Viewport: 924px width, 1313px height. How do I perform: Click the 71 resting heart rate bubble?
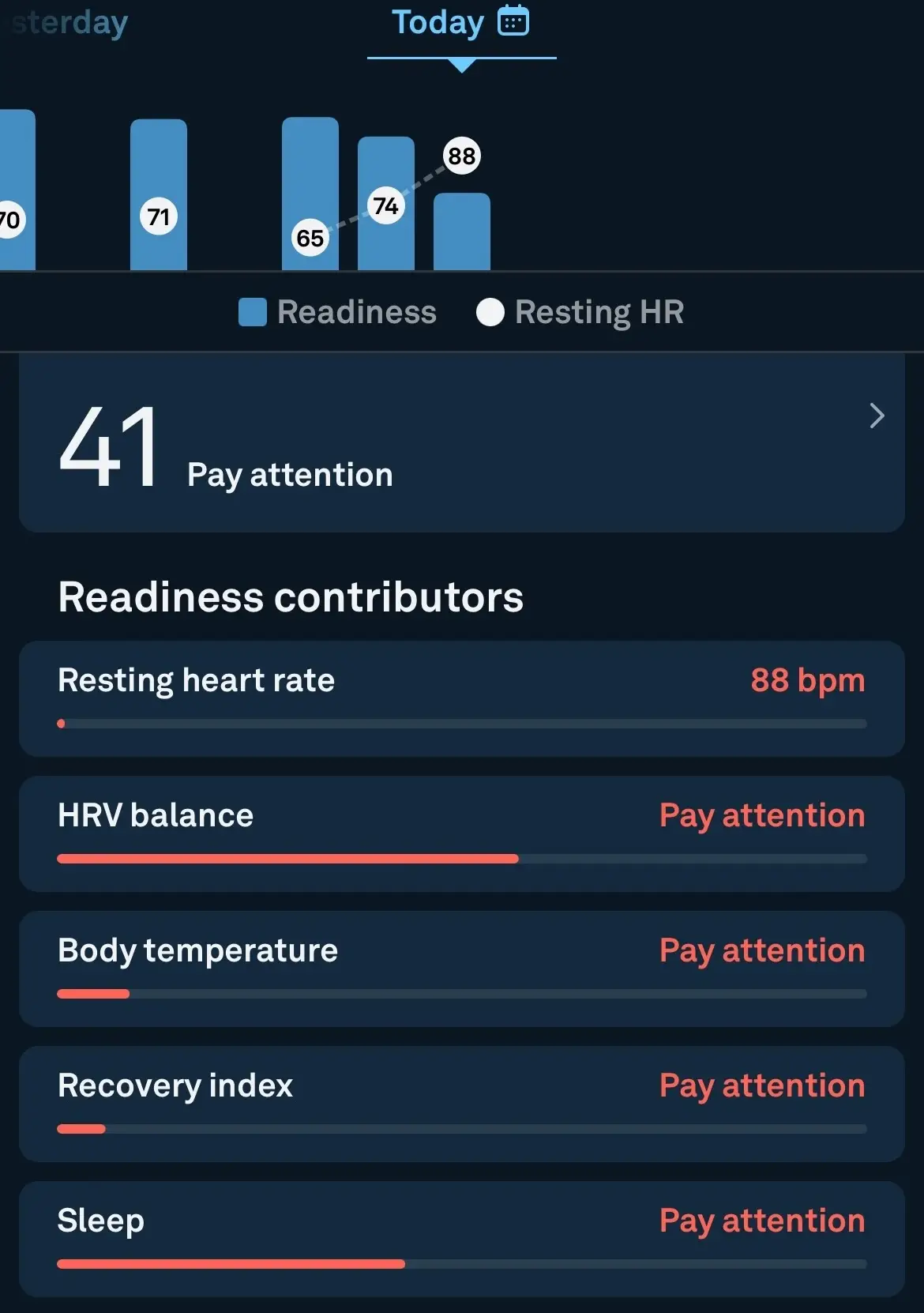tap(160, 215)
